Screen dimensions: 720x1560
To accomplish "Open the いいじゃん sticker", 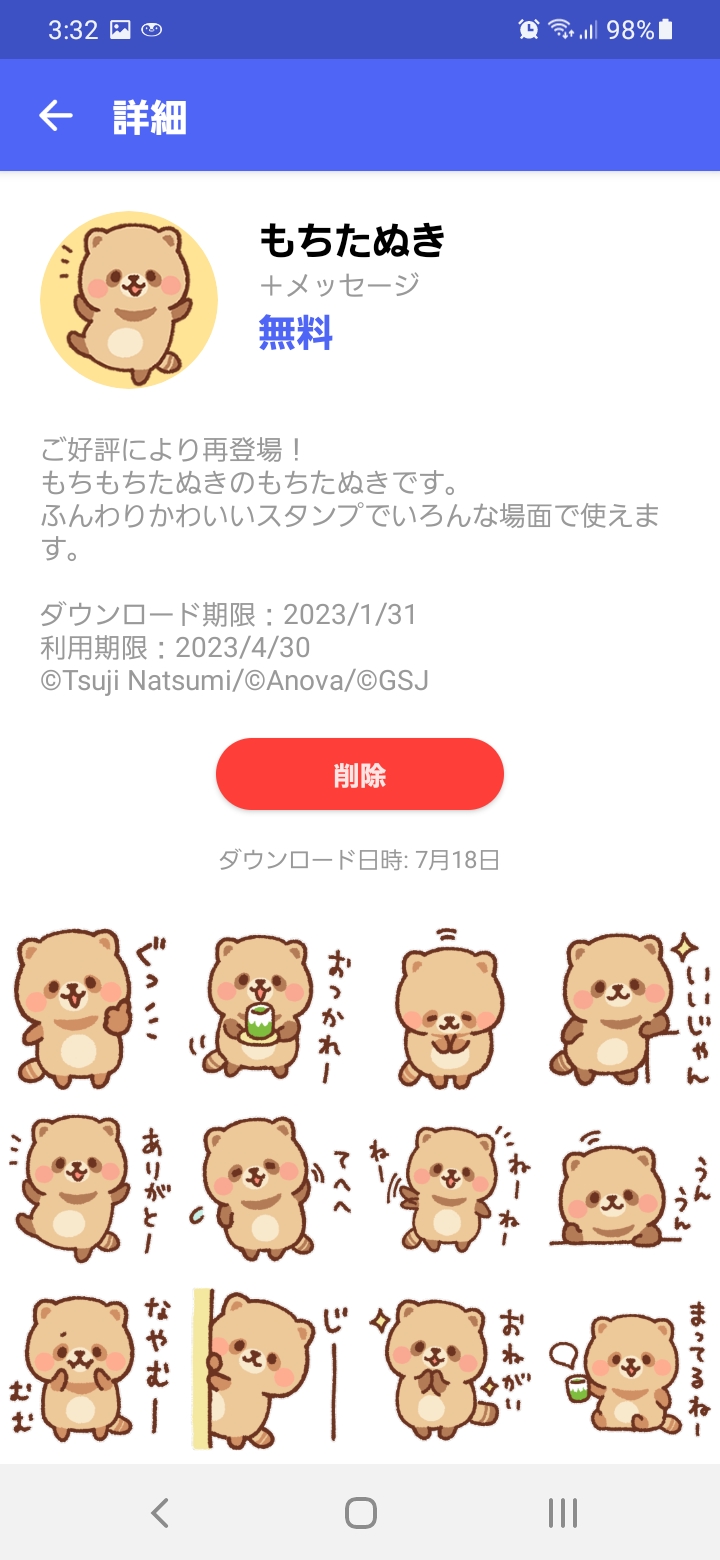I will point(628,1006).
